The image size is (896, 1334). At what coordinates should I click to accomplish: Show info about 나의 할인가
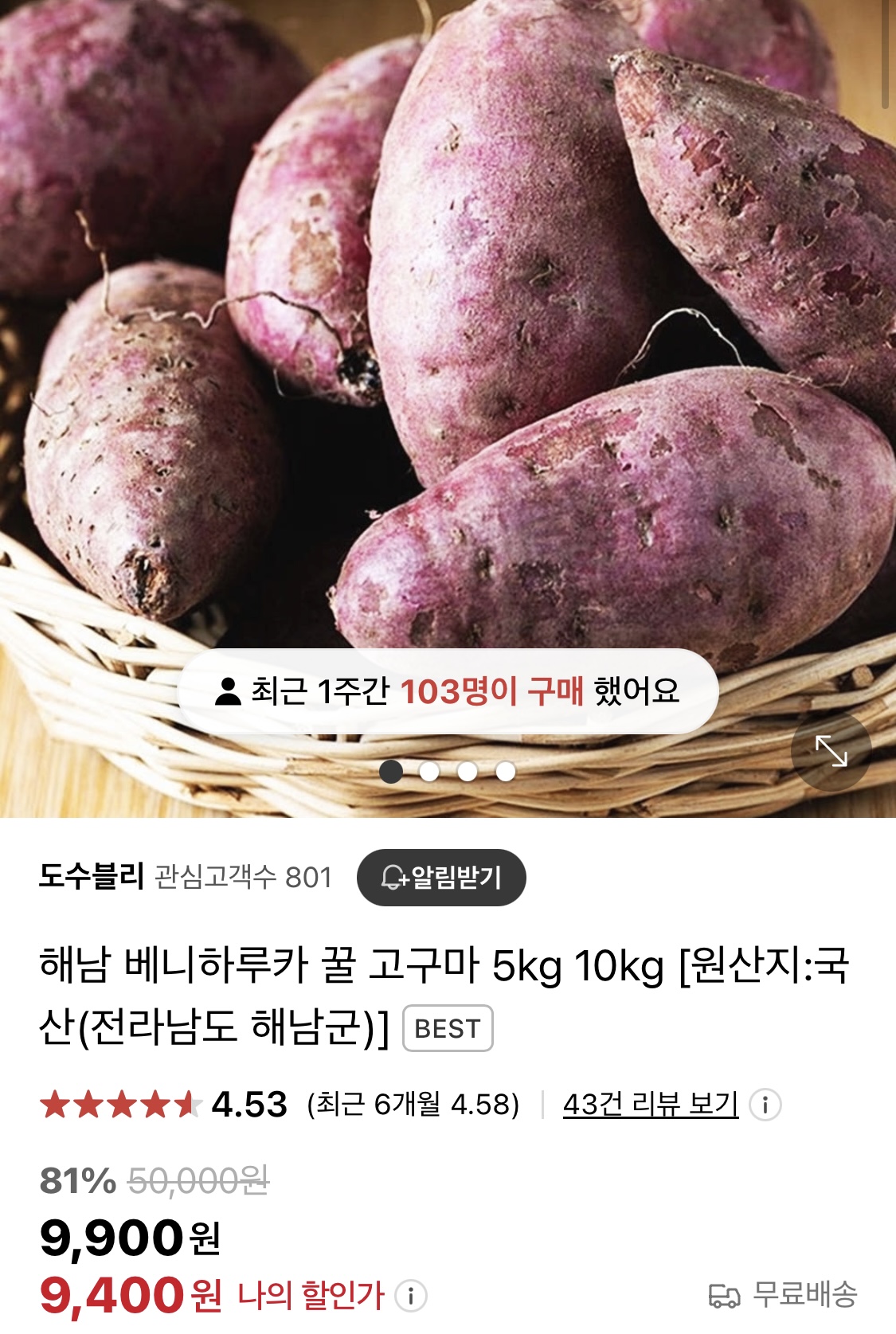[x=411, y=1296]
